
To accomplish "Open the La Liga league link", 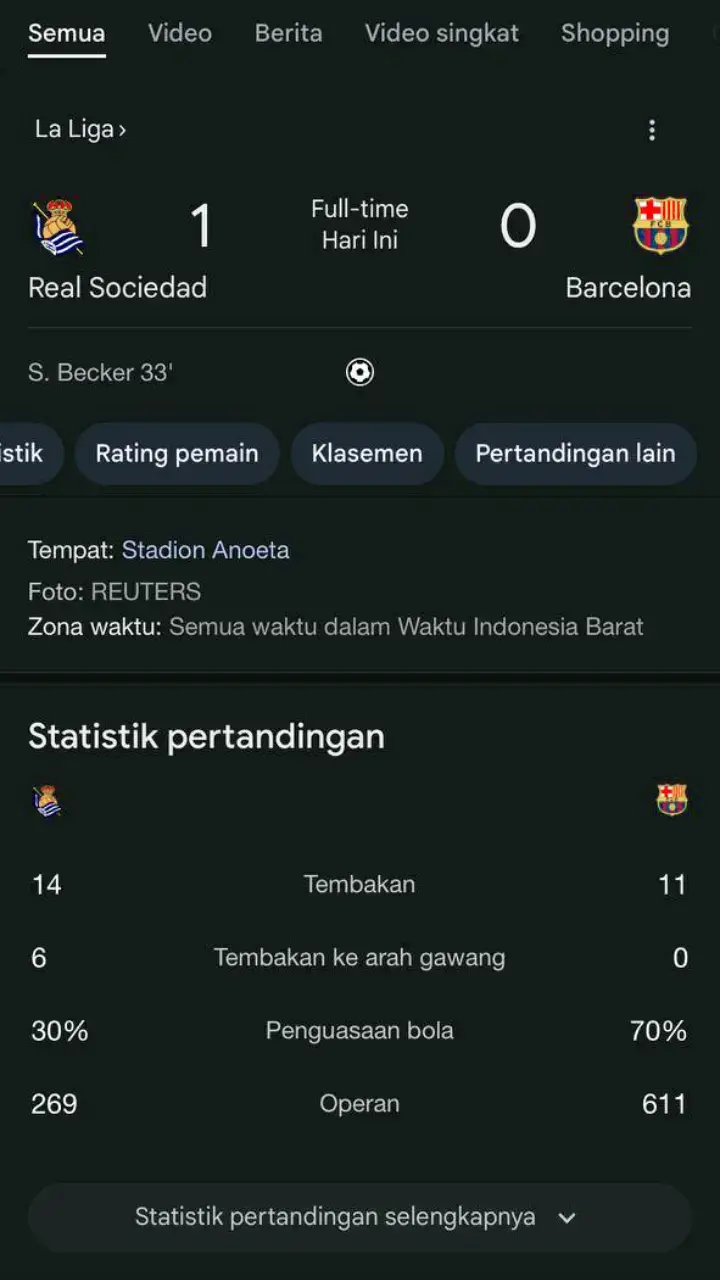I will (80, 129).
